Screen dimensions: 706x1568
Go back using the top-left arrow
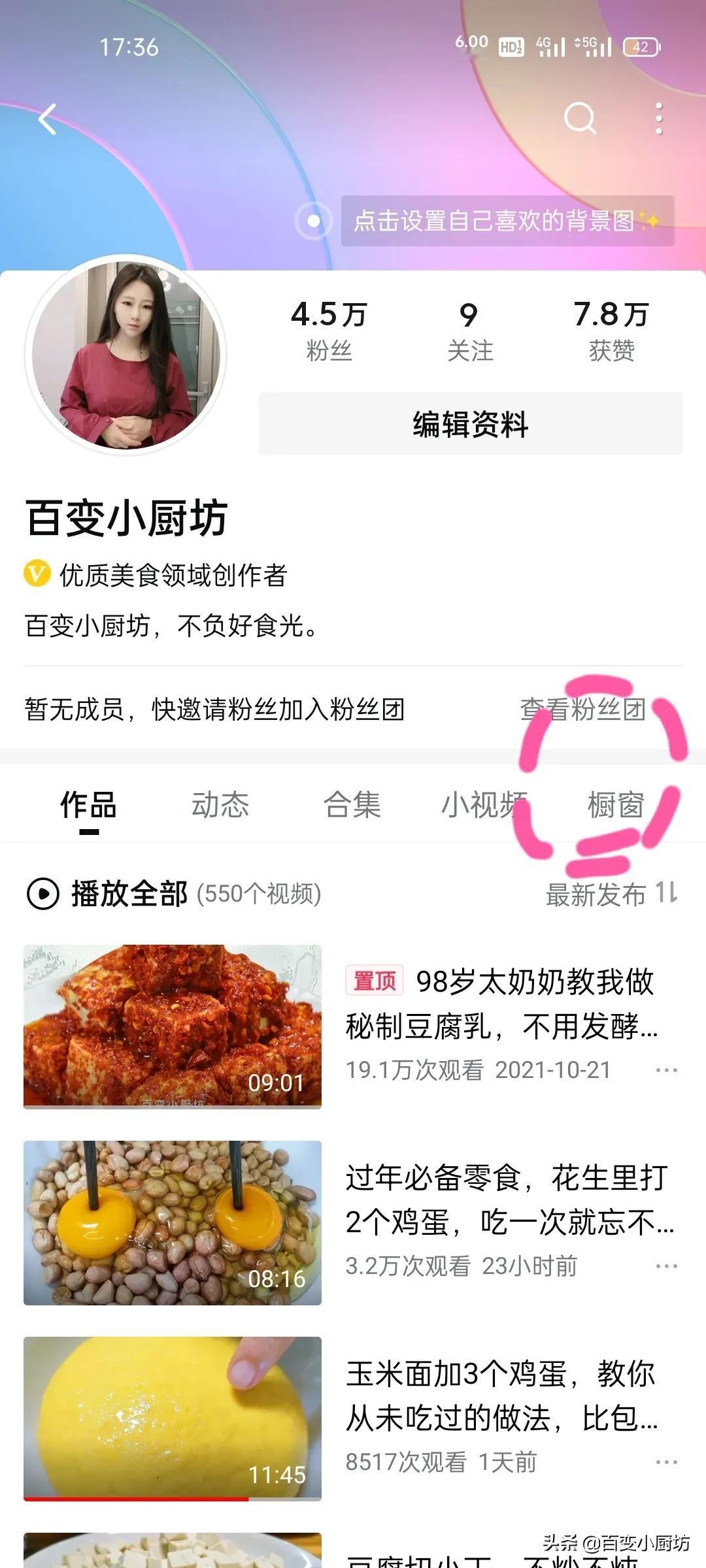pyautogui.click(x=48, y=120)
